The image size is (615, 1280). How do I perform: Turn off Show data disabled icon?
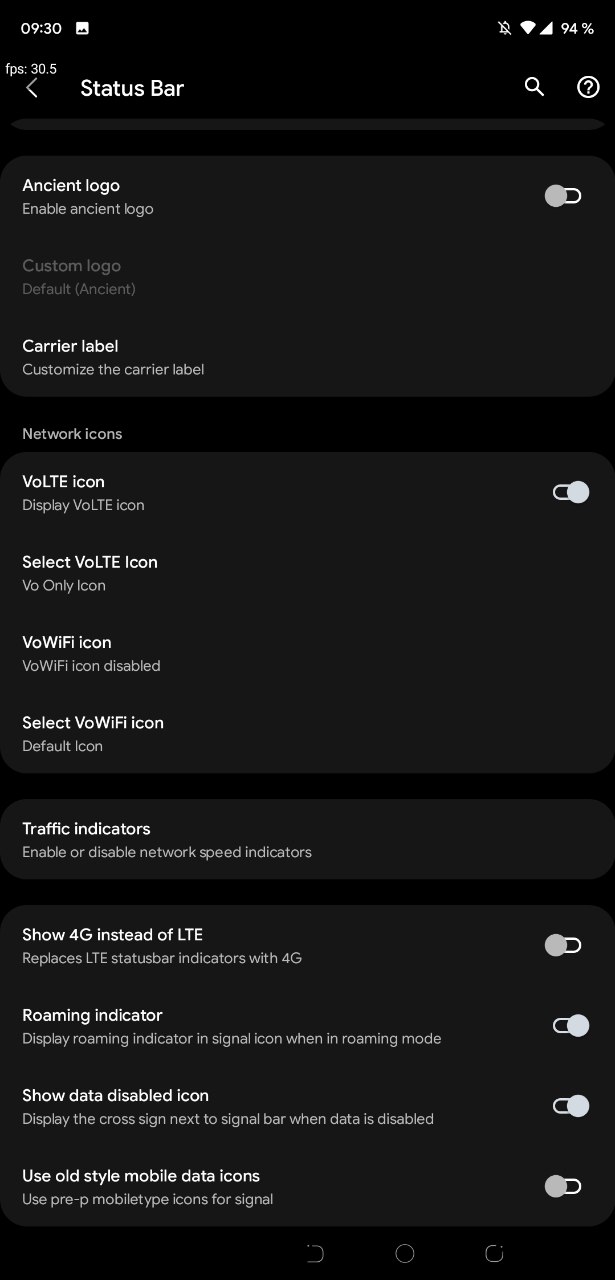click(x=571, y=1105)
